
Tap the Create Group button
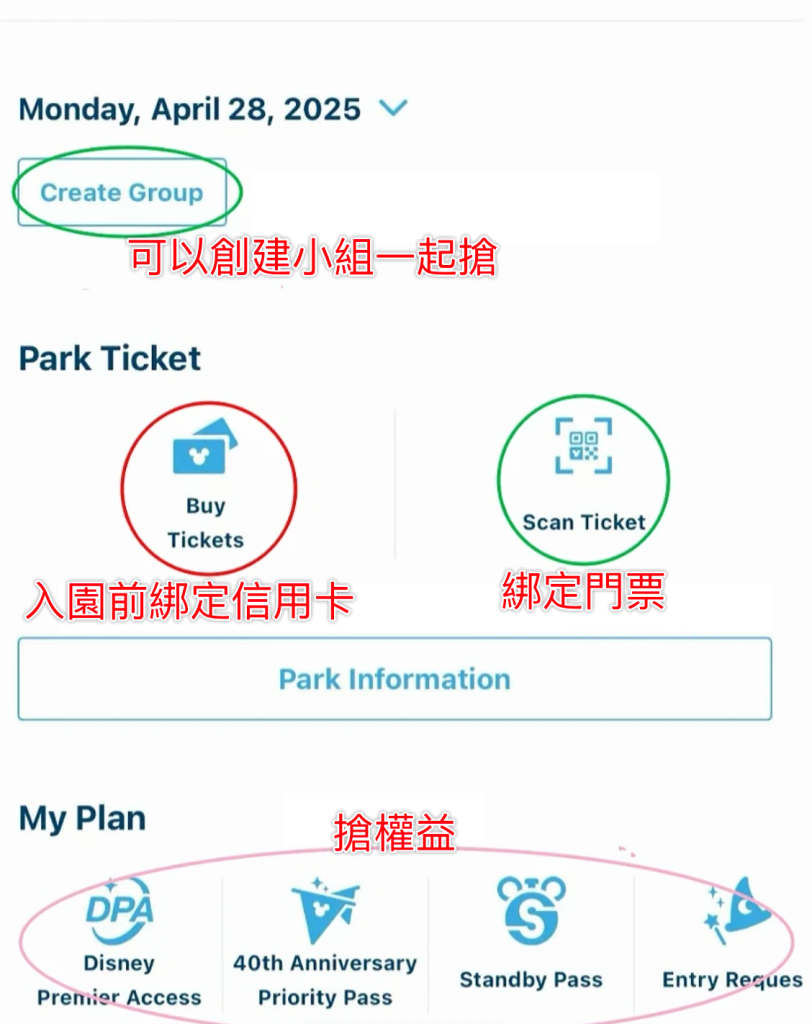tap(122, 193)
